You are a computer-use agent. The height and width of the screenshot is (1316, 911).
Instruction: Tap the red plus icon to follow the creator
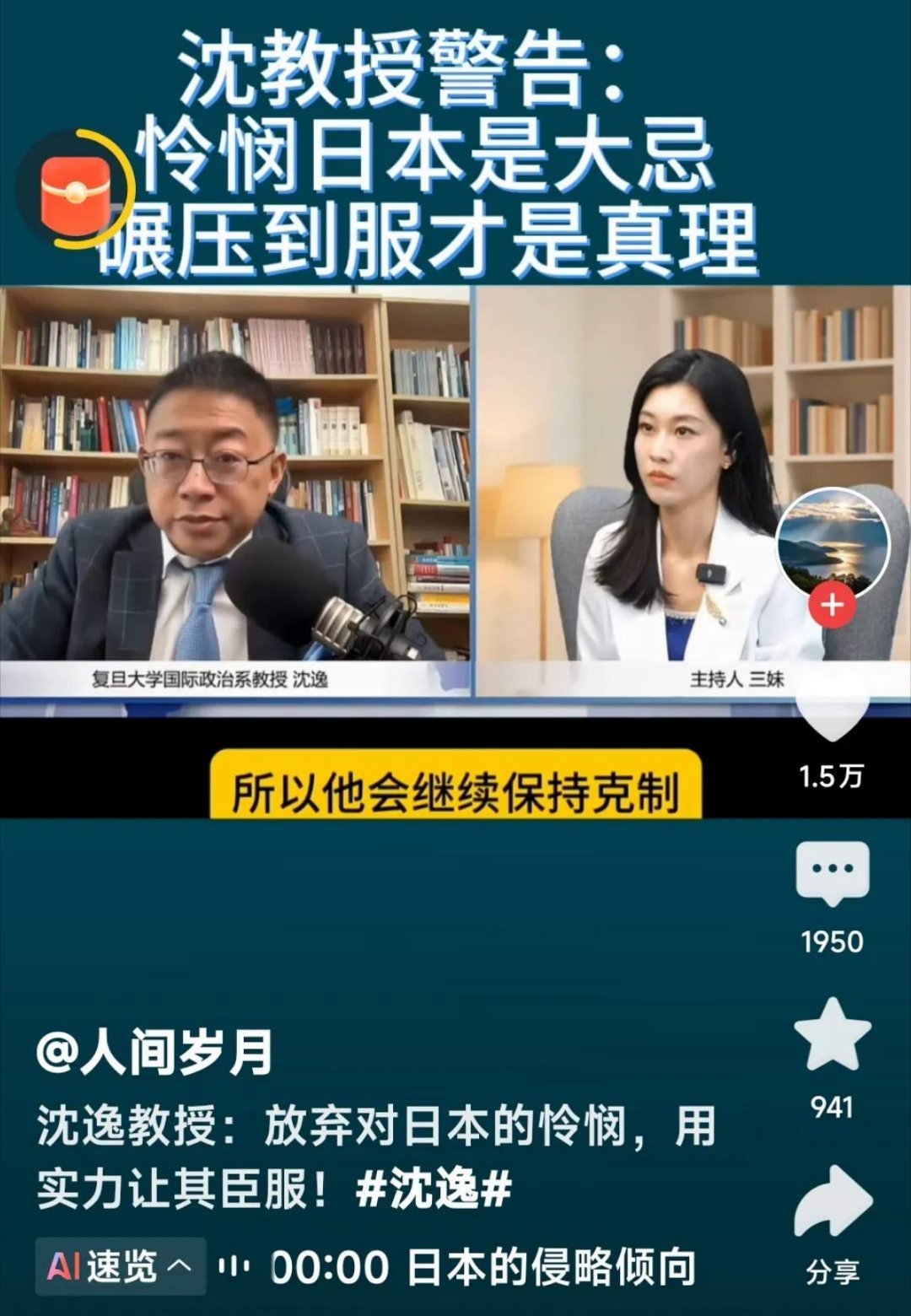pos(832,604)
